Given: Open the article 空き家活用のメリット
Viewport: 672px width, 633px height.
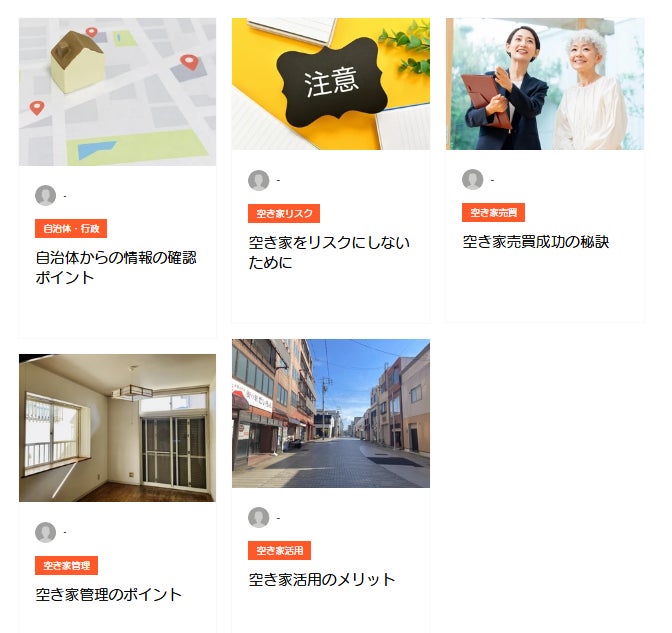Looking at the screenshot, I should click(322, 579).
